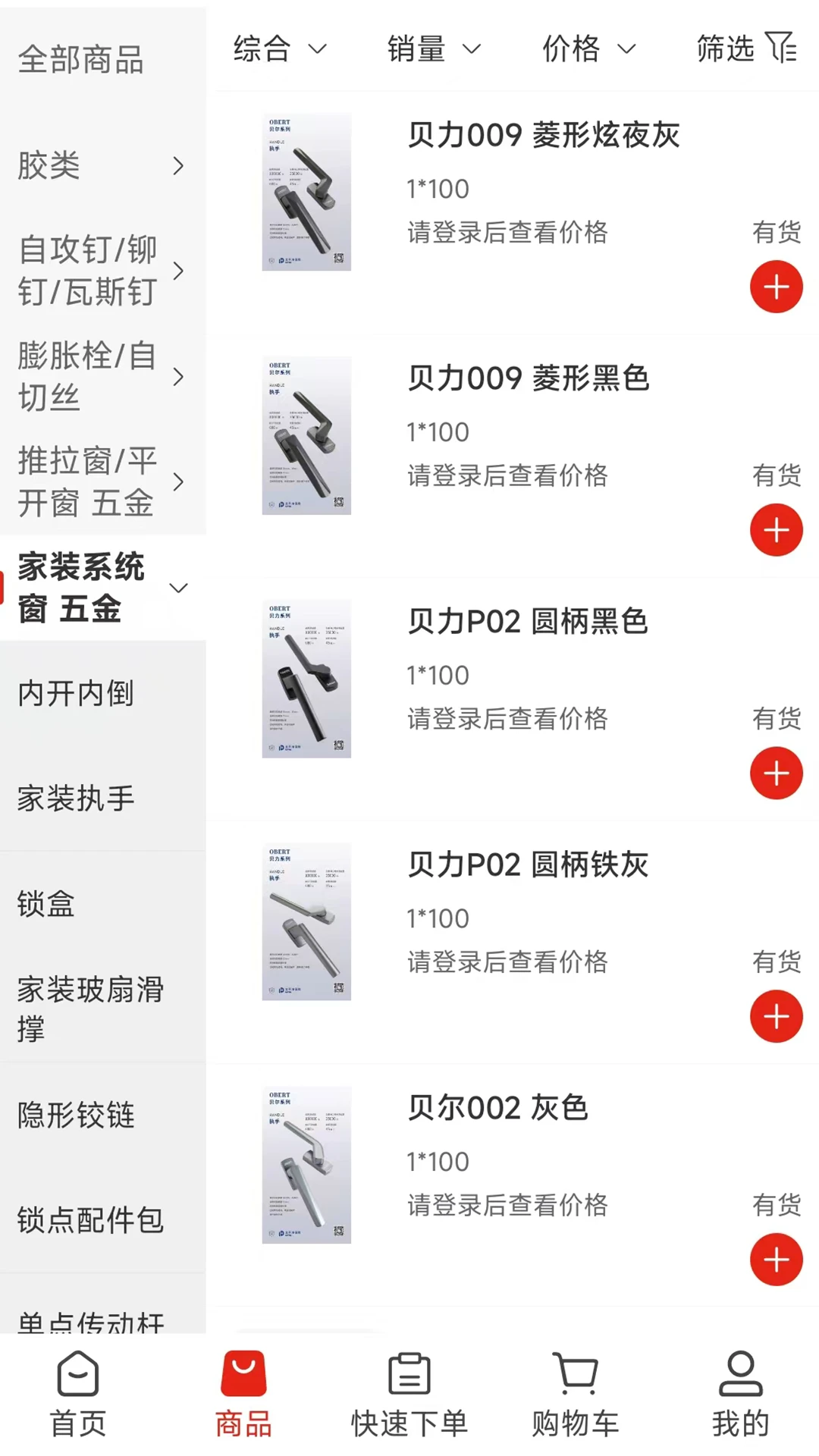819x1456 pixels.
Task: Select the 全部商品 category
Action: tap(81, 59)
